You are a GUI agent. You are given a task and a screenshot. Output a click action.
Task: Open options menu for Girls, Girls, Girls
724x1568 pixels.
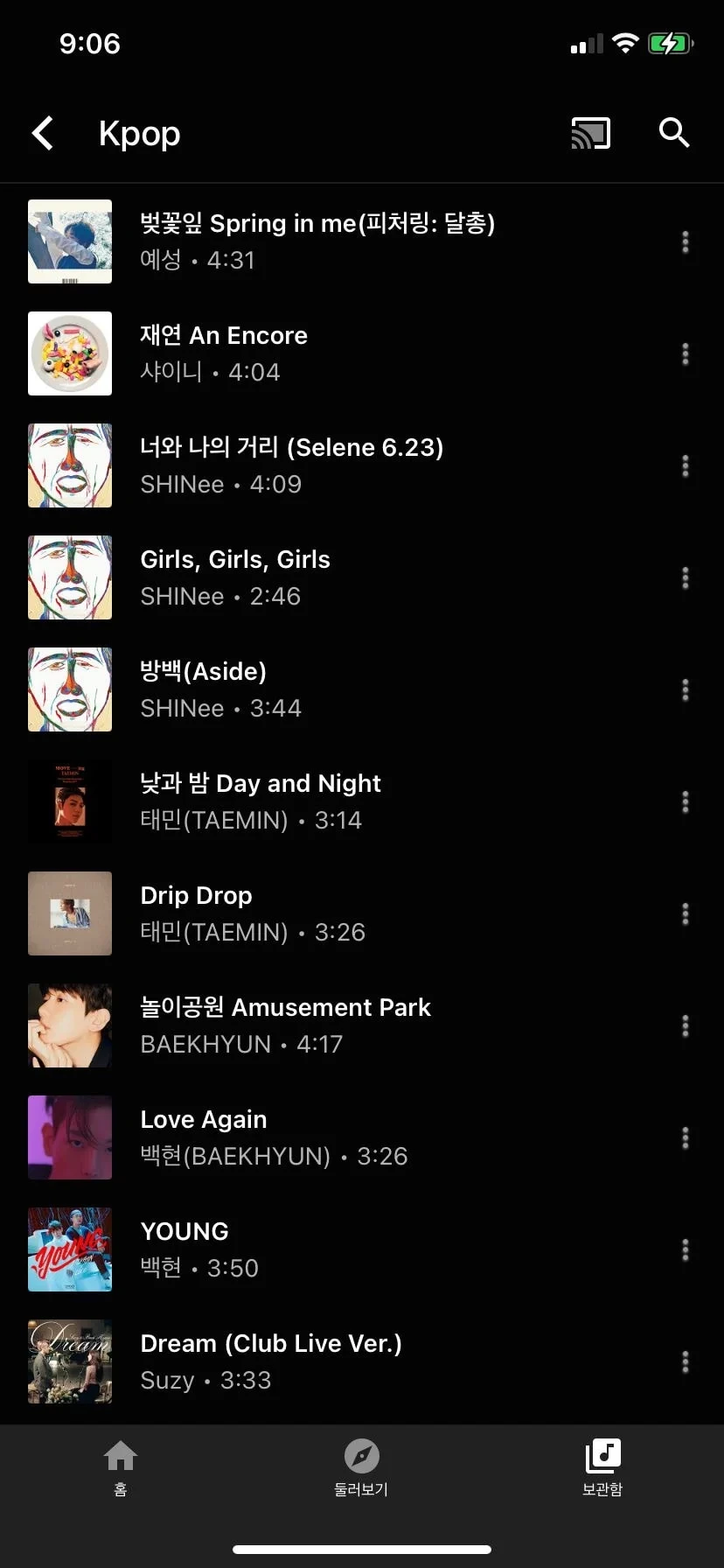(686, 577)
